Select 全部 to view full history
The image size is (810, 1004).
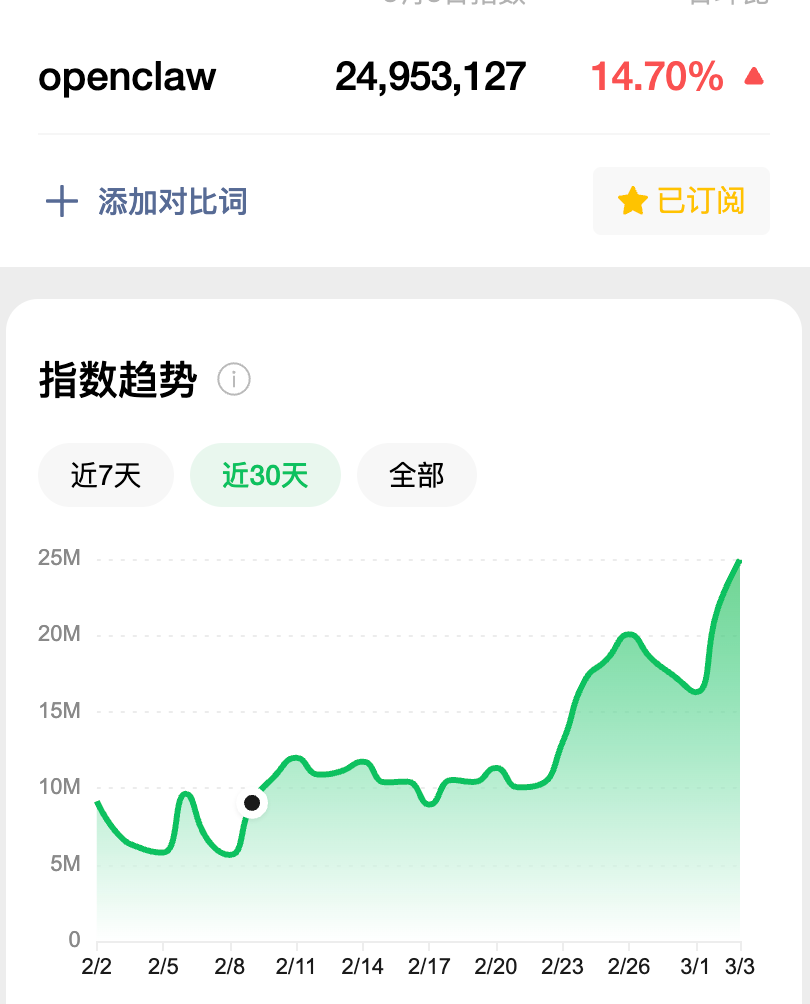[416, 475]
